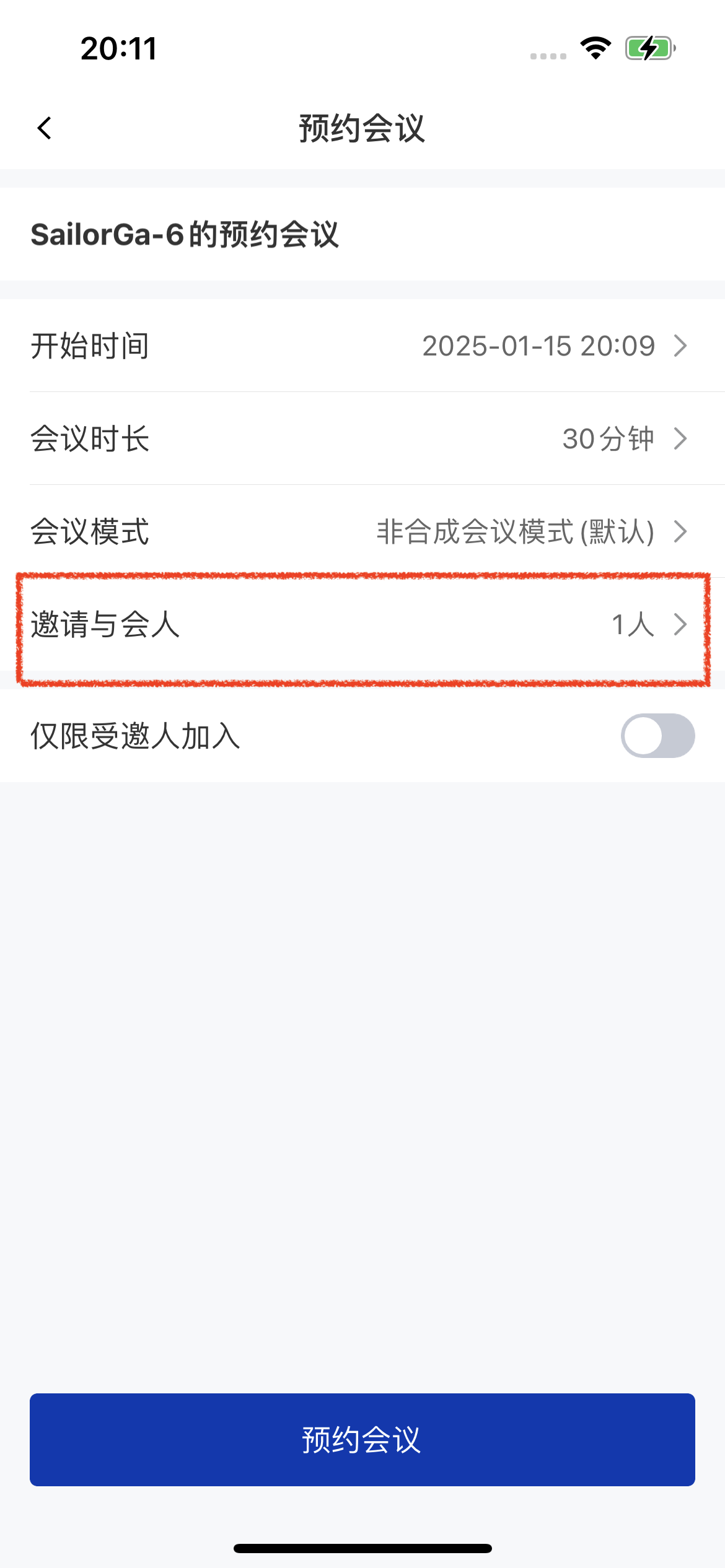Open 会议模式 options
Image resolution: width=725 pixels, height=1568 pixels.
point(362,531)
